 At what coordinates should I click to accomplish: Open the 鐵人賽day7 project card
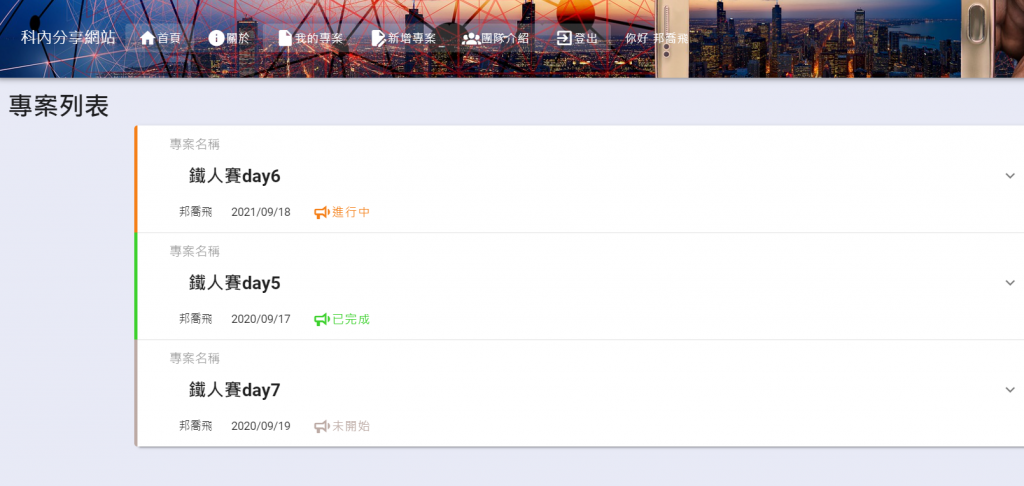[235, 391]
